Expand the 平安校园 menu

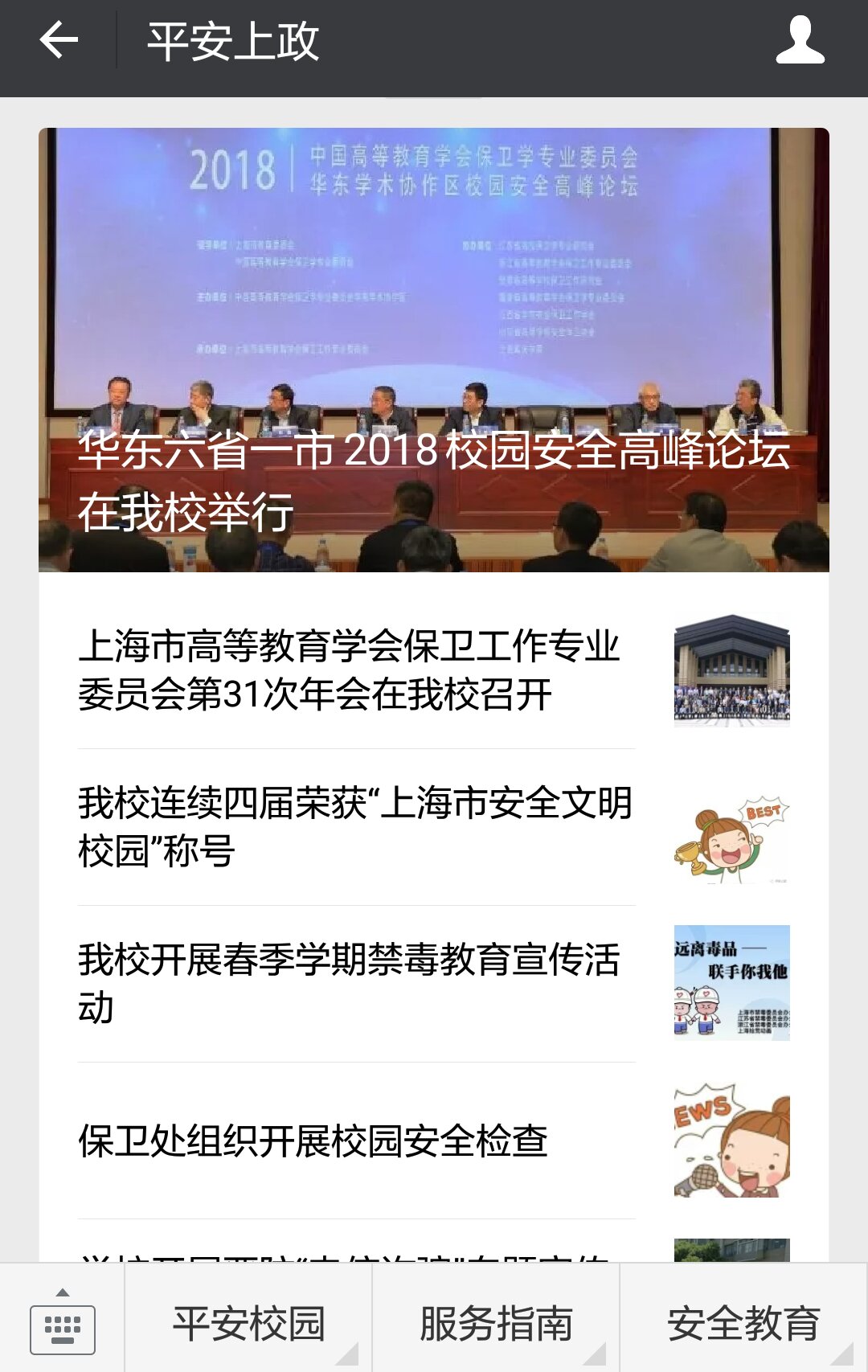[x=248, y=1324]
